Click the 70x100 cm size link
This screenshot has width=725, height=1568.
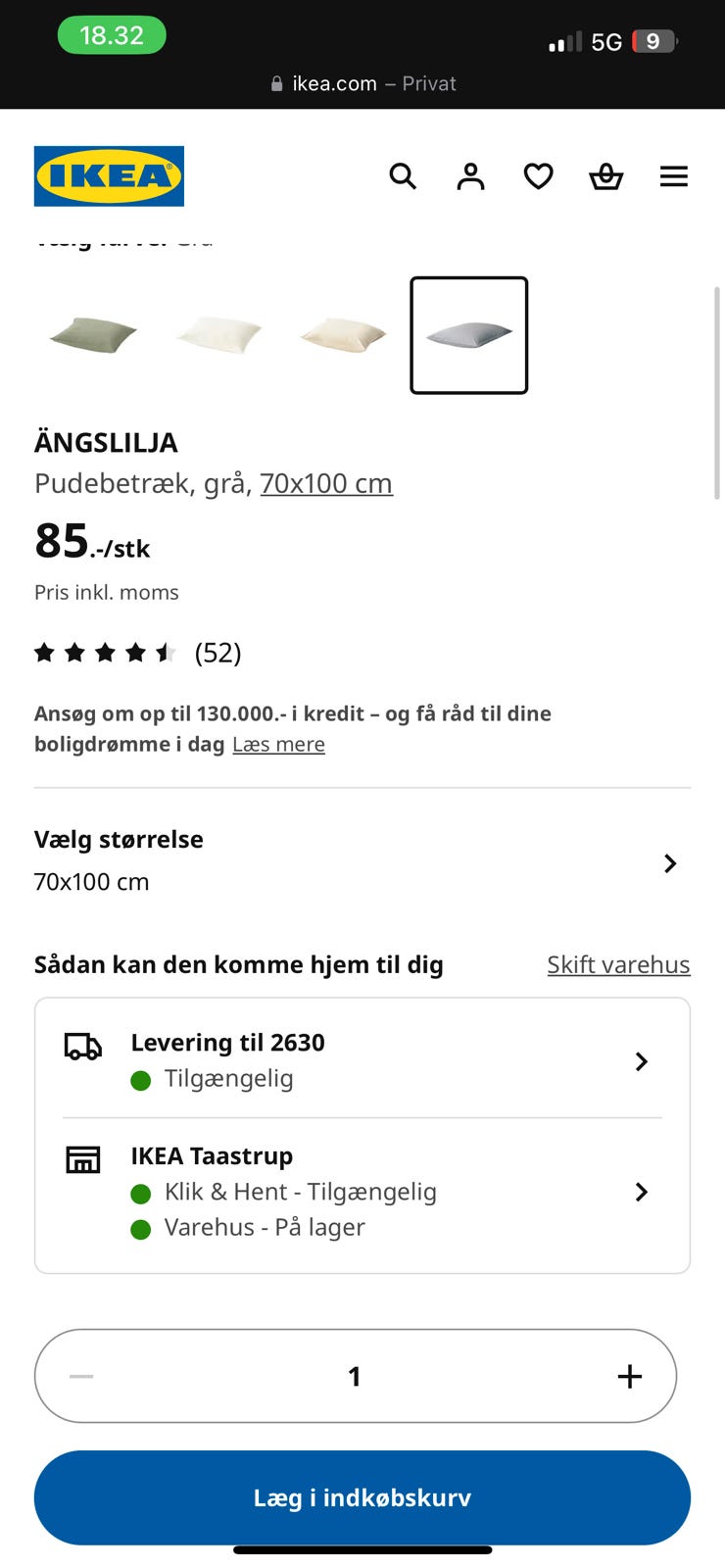click(326, 483)
